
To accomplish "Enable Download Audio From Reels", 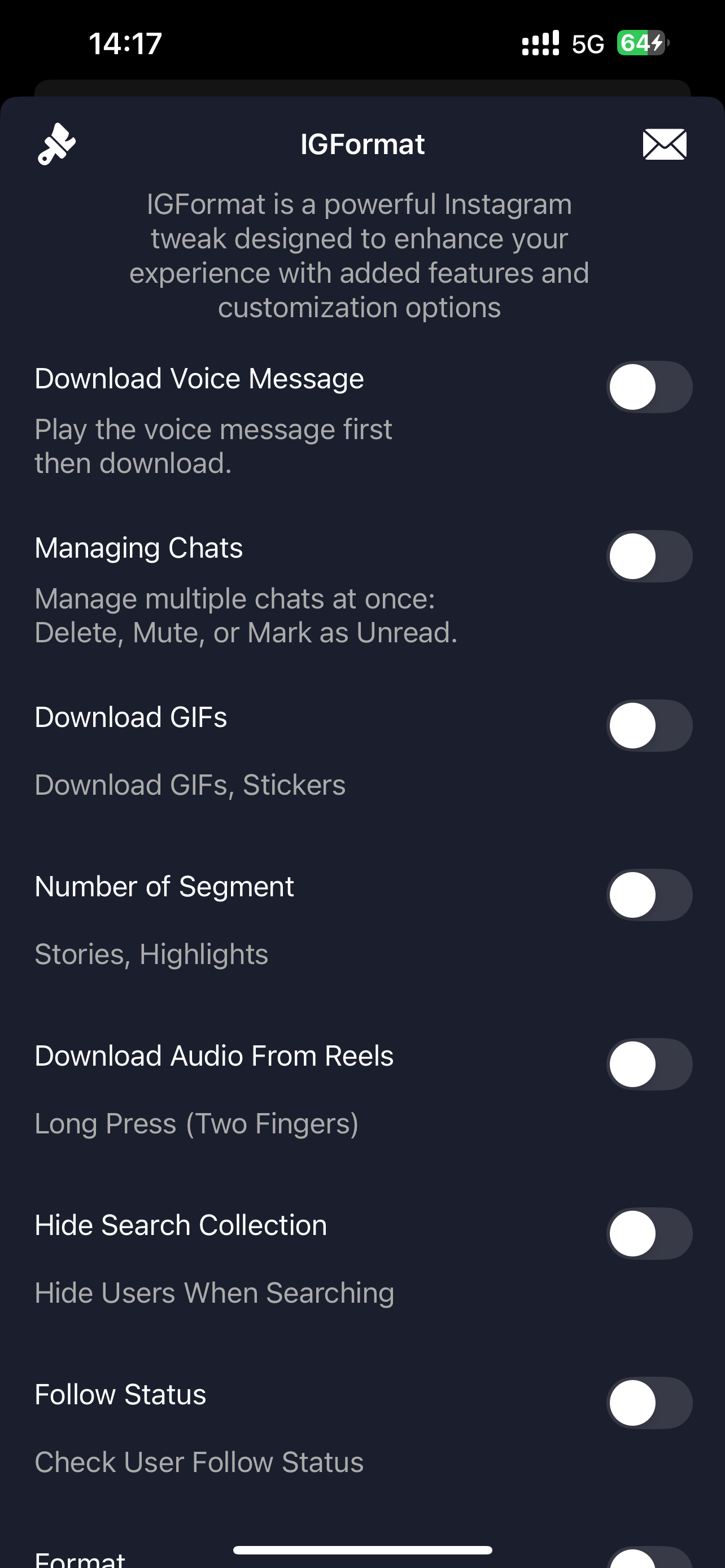I will coord(649,1064).
